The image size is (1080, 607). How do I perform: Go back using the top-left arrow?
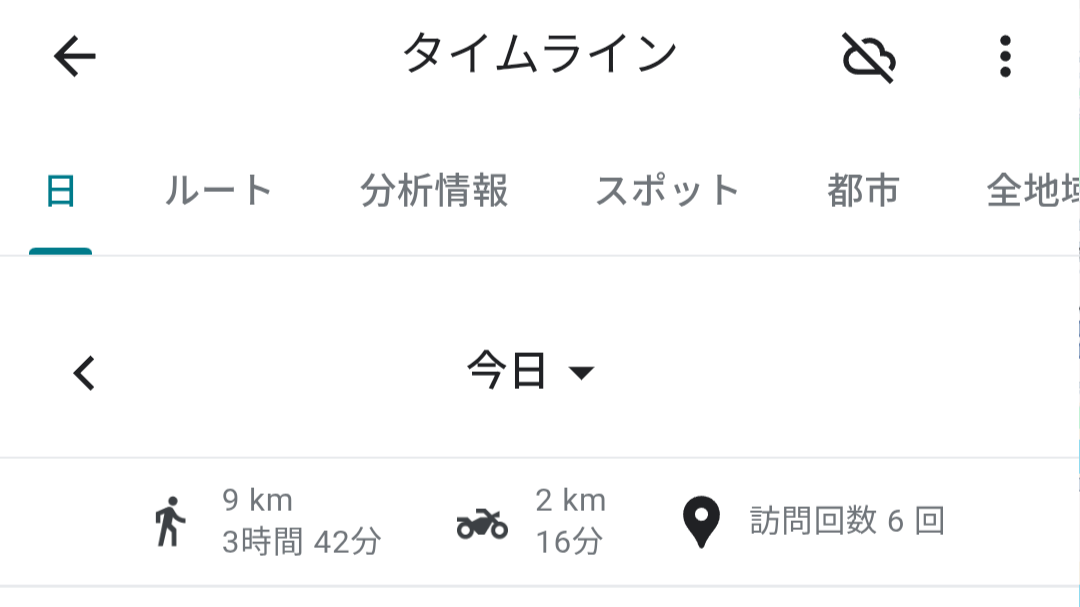75,57
